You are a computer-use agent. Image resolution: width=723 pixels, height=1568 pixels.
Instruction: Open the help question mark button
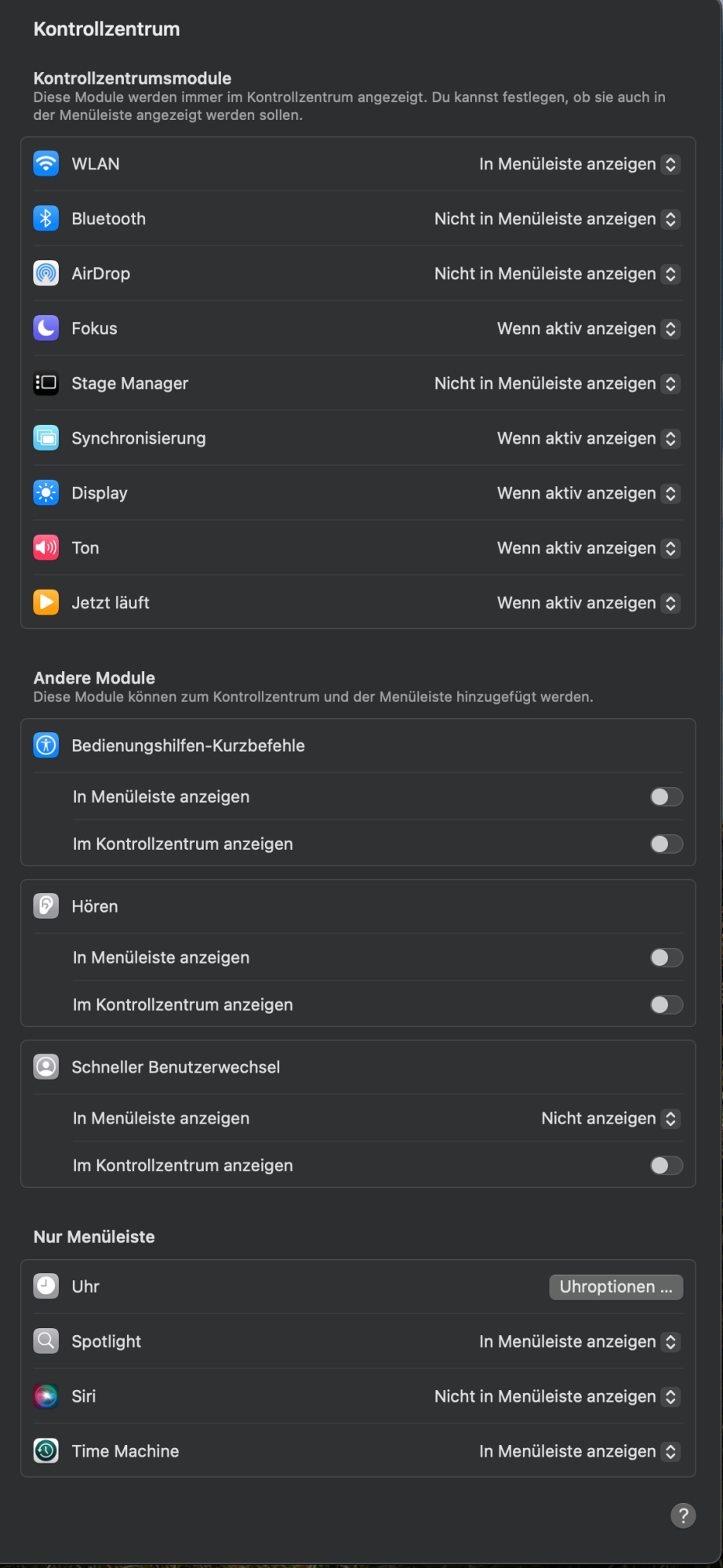(683, 1515)
